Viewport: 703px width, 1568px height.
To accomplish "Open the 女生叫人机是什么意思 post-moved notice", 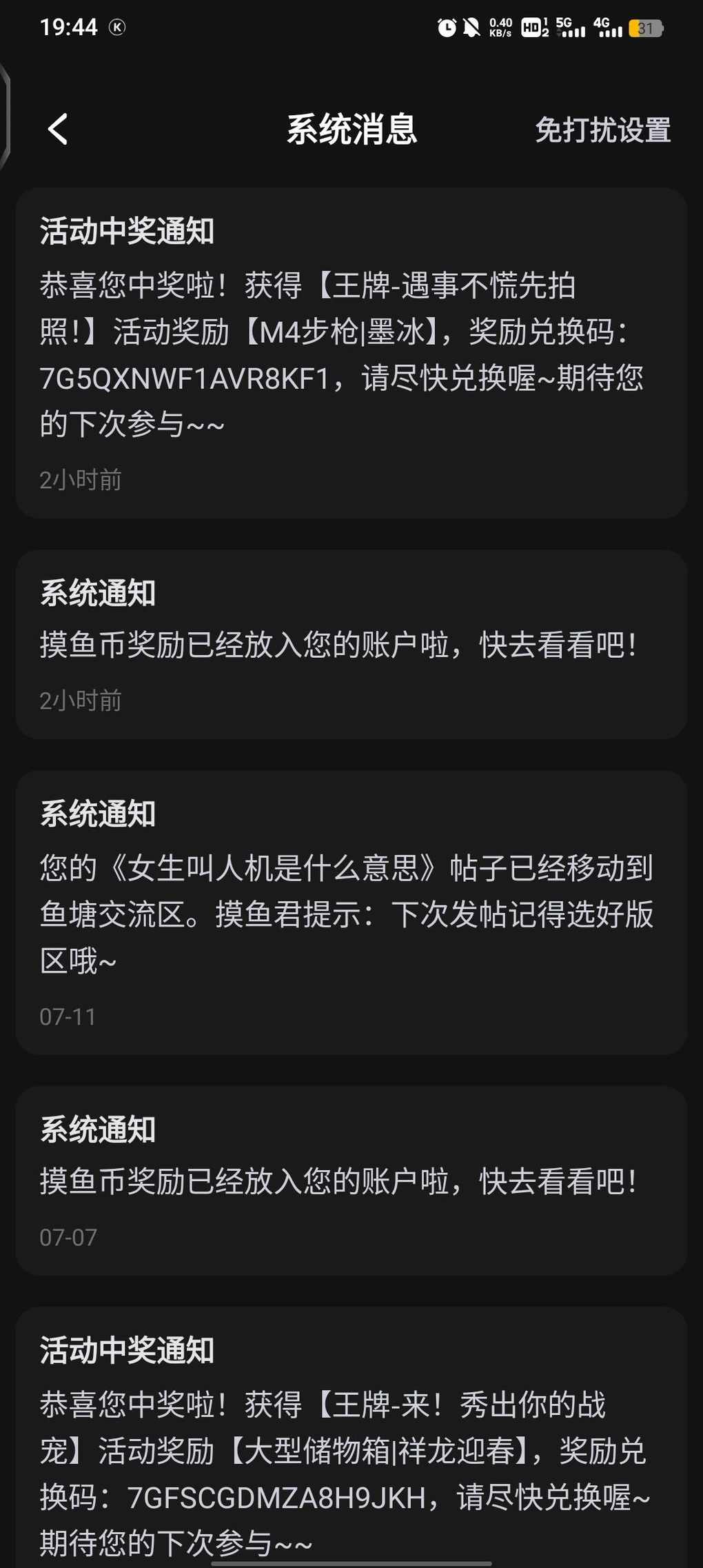I will 351,913.
